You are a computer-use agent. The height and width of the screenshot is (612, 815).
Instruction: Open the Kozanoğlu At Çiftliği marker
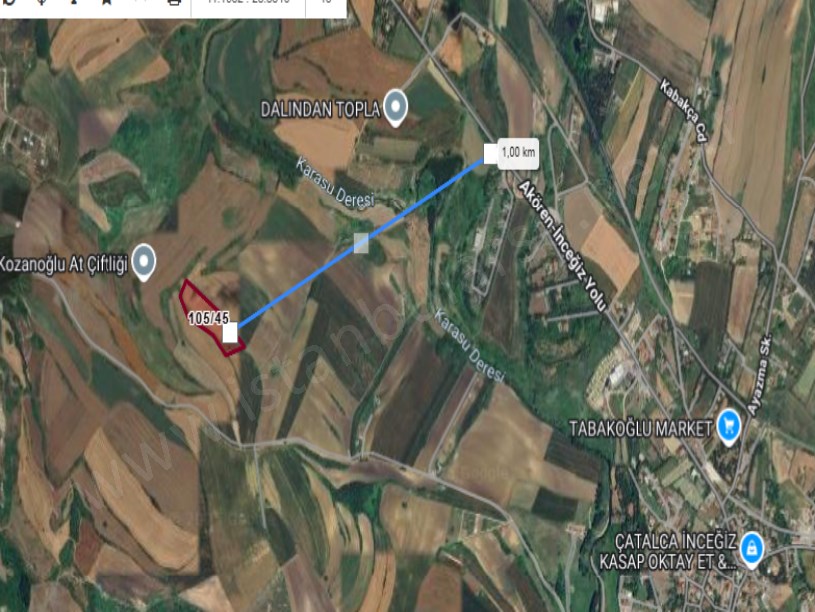click(145, 262)
